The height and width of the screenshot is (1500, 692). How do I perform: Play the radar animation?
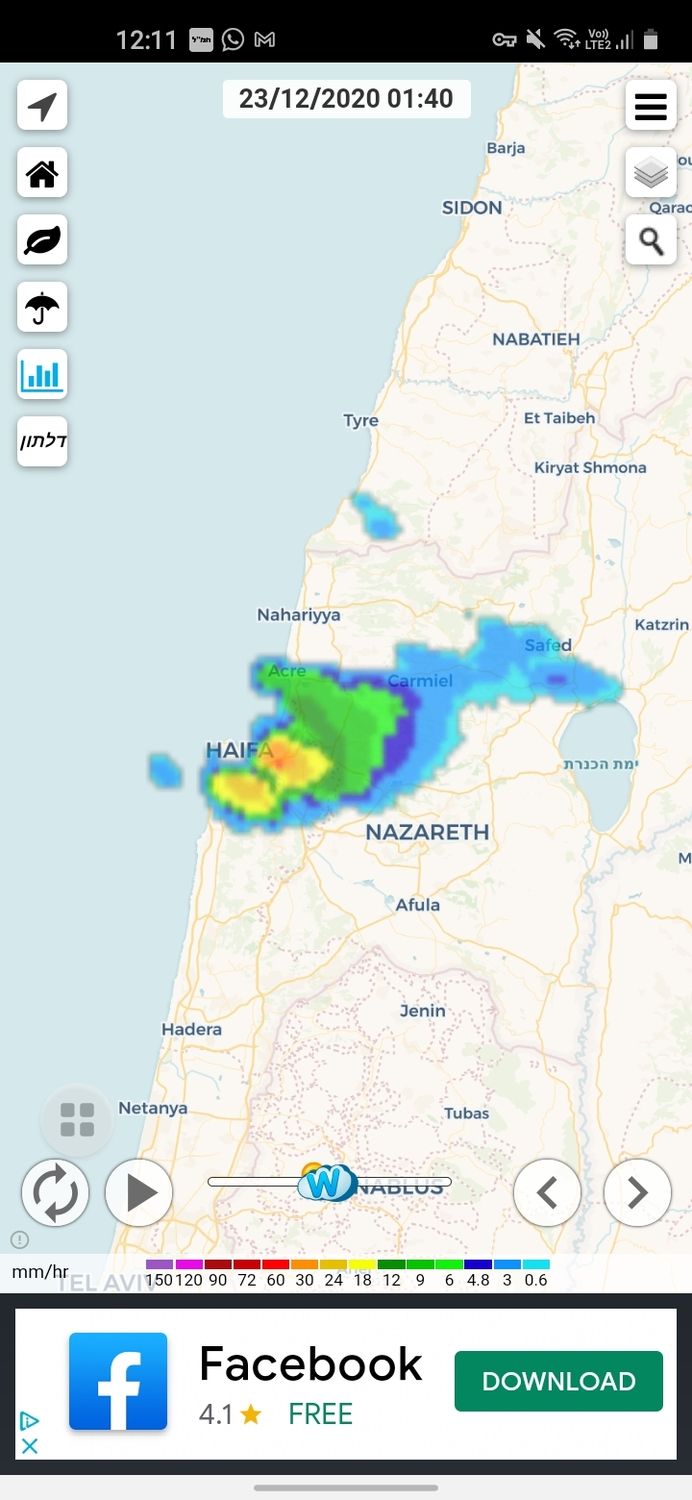point(139,1192)
